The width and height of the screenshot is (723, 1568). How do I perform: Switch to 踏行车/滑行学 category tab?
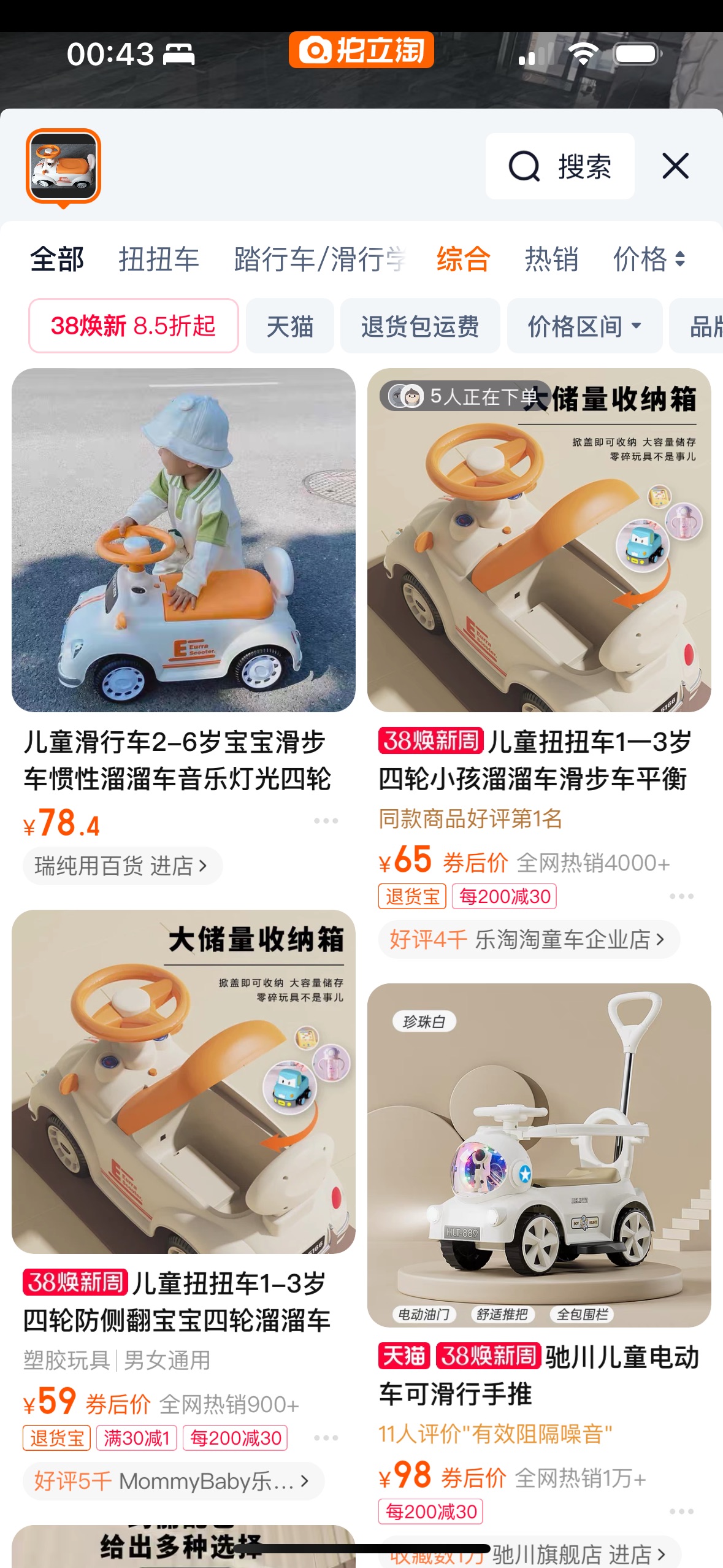[319, 259]
